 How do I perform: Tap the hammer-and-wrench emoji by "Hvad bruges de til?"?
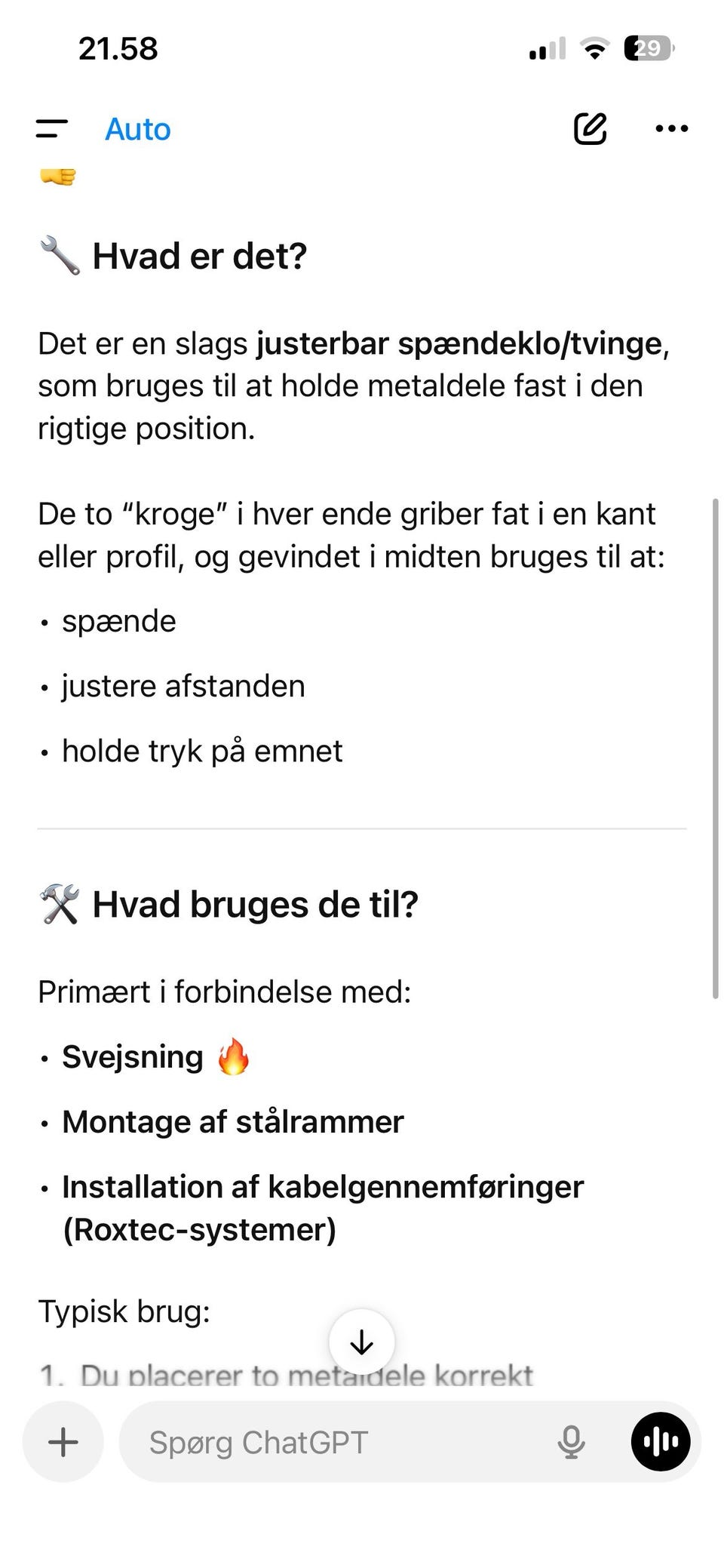[59, 903]
